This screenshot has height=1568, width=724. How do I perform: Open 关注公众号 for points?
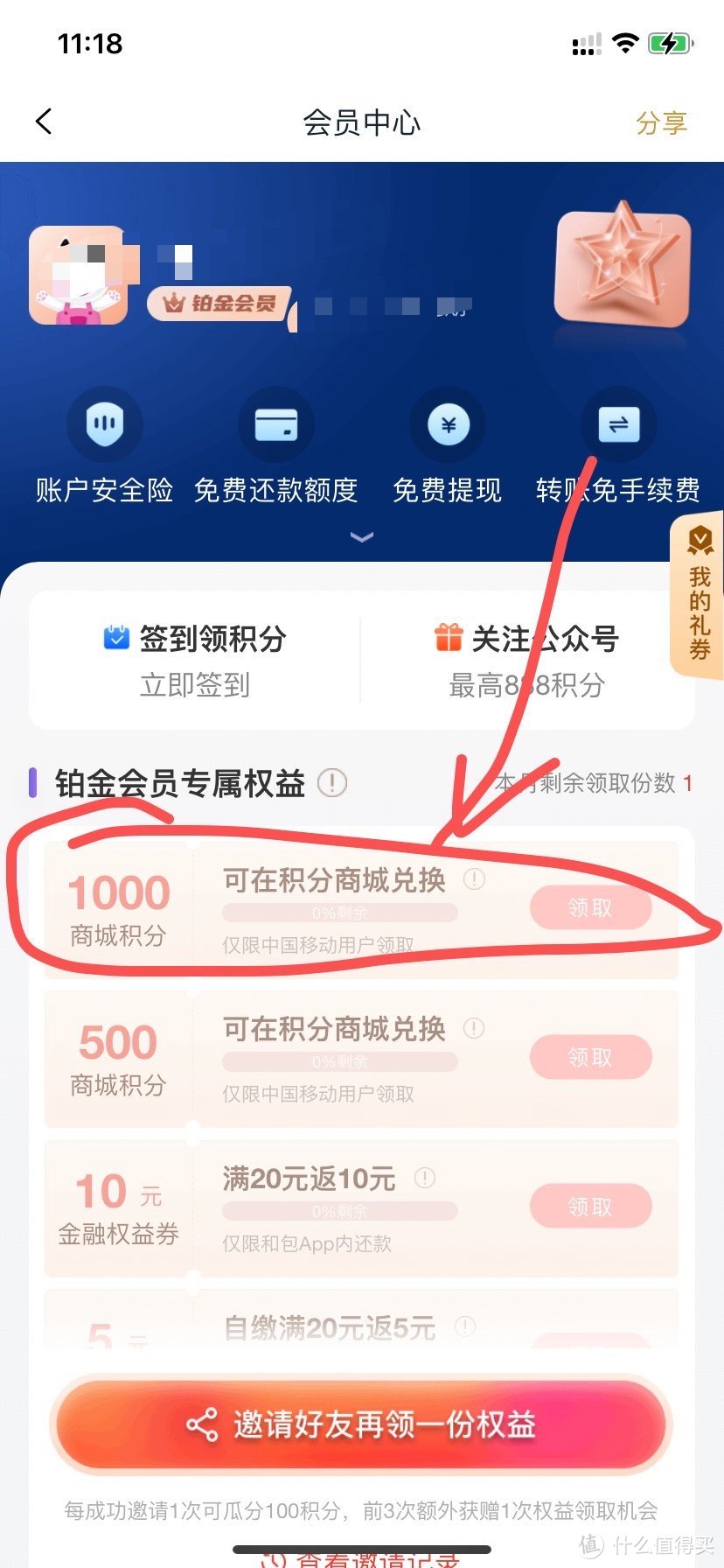526,660
